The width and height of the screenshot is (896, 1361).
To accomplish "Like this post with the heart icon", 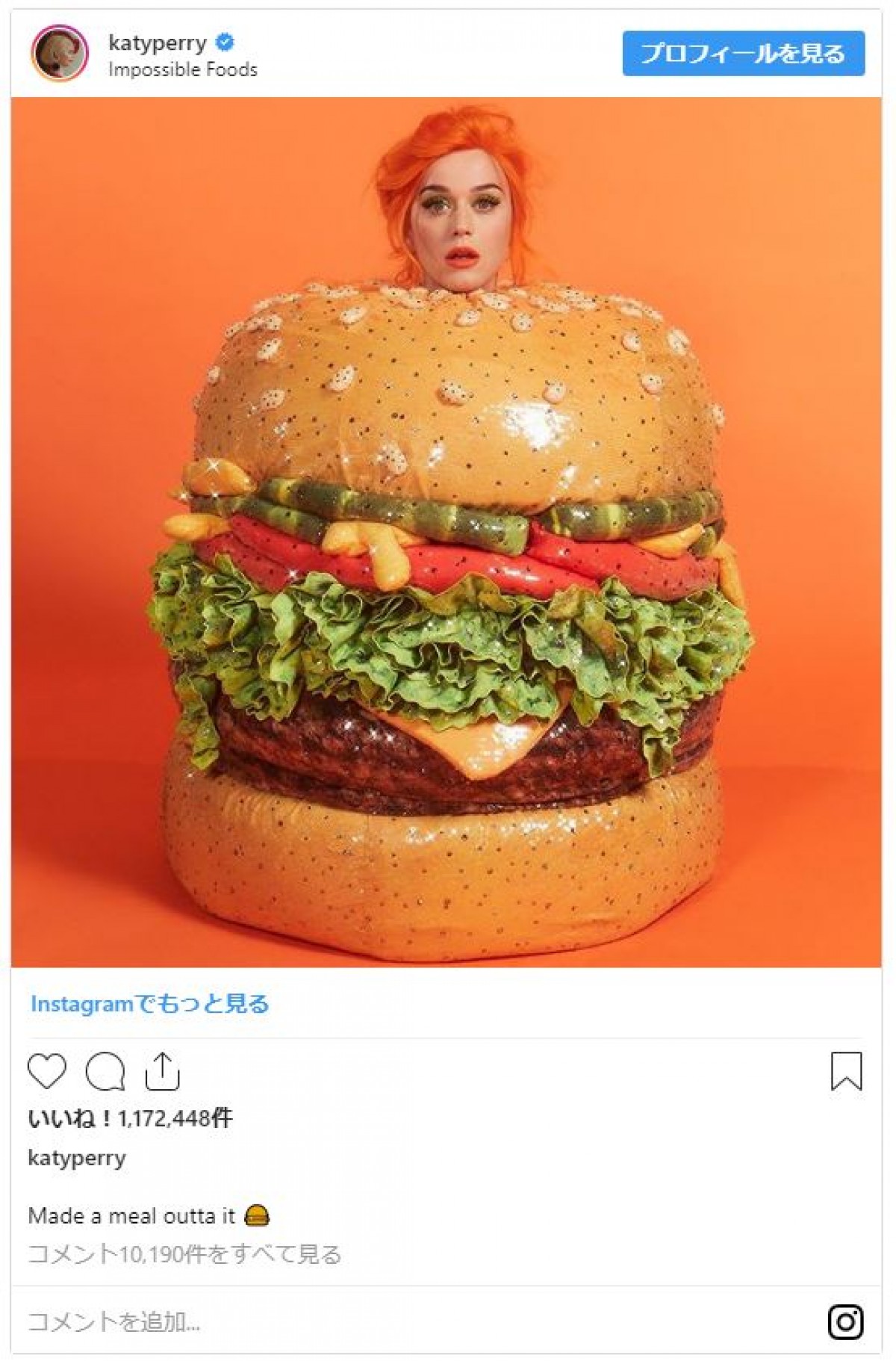I will click(47, 1071).
